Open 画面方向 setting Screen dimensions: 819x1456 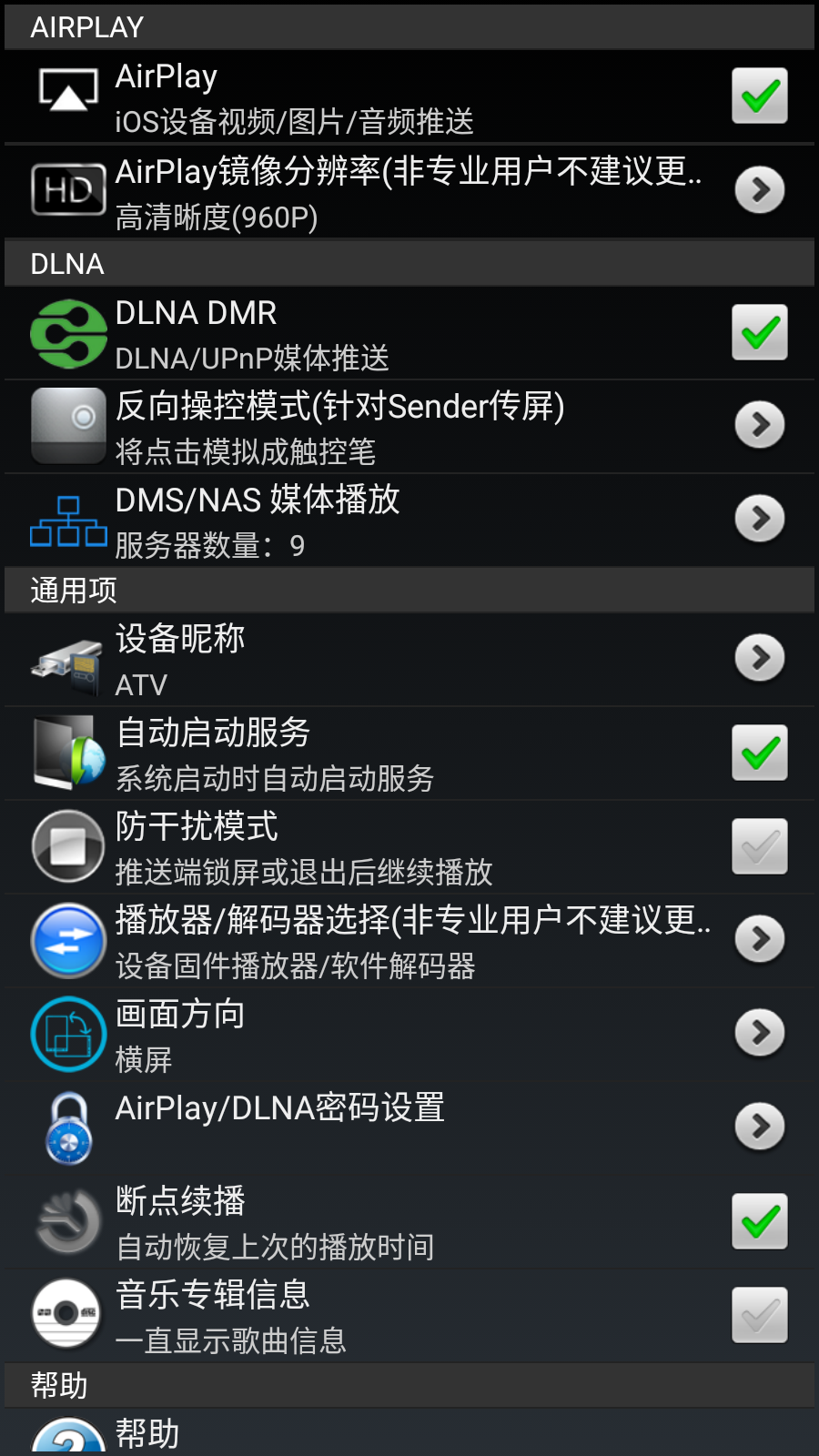pos(409,1035)
